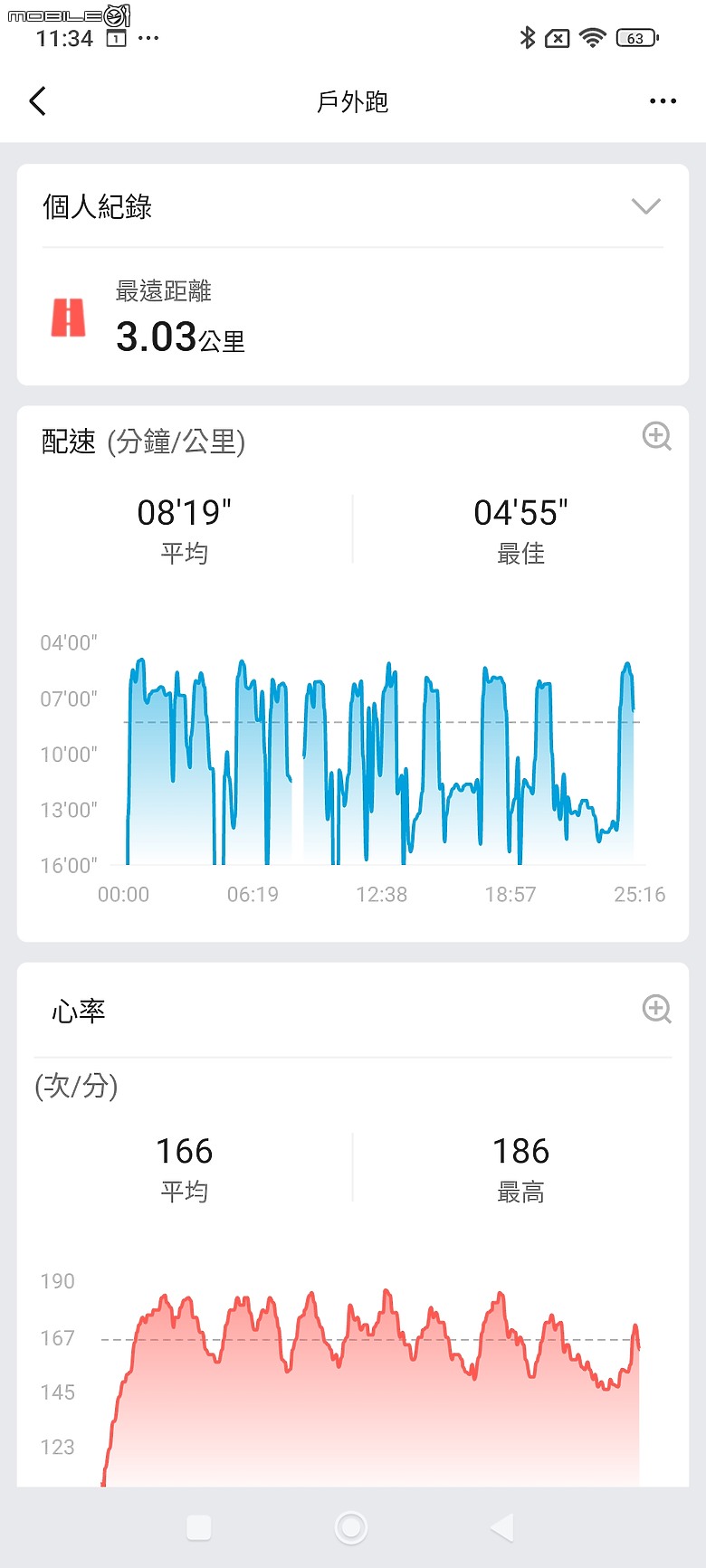Open the heart rate chart zoom view

pos(657,1009)
